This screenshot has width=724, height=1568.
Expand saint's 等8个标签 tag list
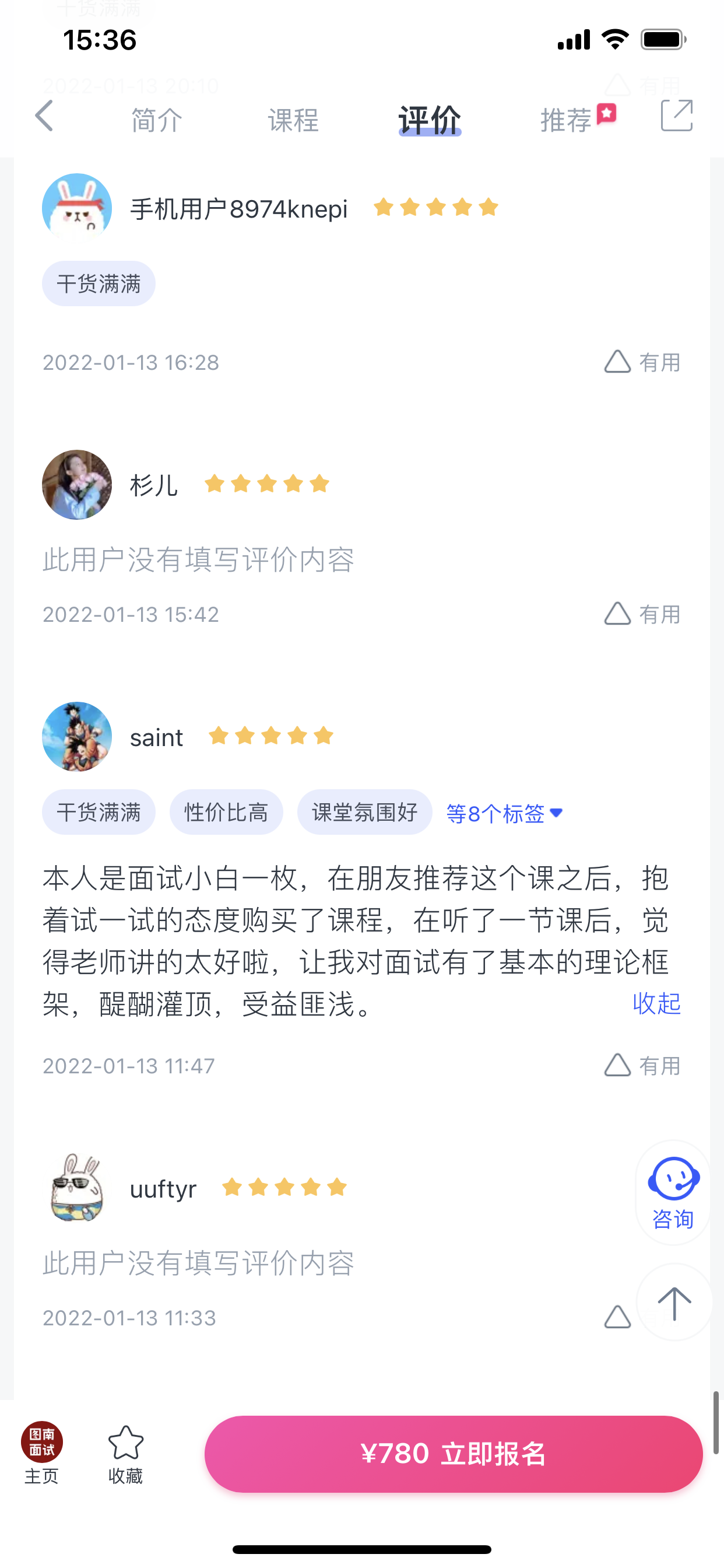tap(504, 813)
